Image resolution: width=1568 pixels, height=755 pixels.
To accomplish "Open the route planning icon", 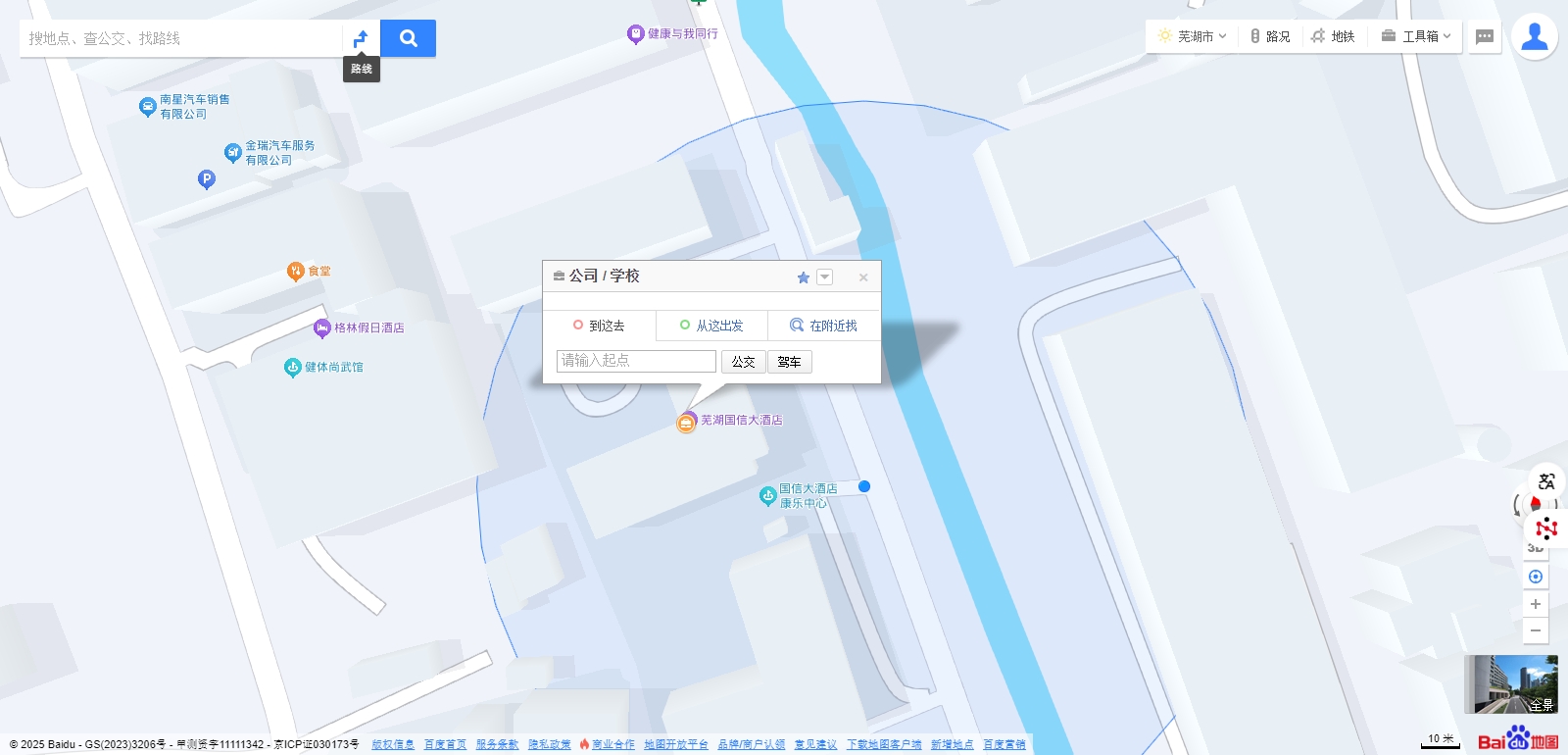I will point(361,38).
